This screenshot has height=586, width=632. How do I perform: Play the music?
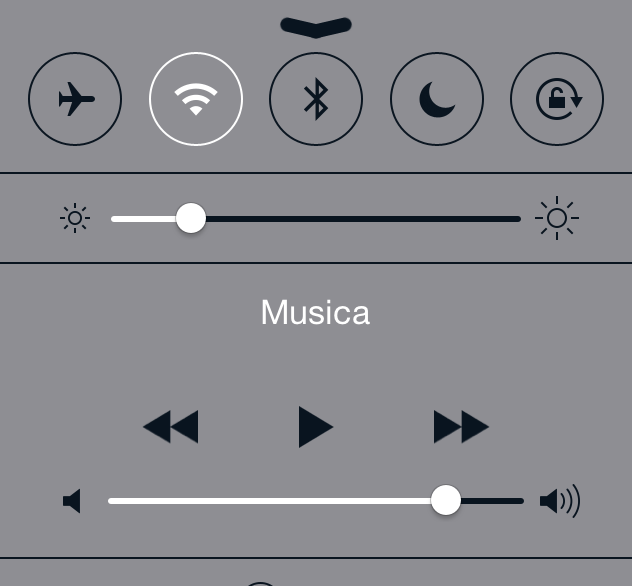[x=315, y=427]
